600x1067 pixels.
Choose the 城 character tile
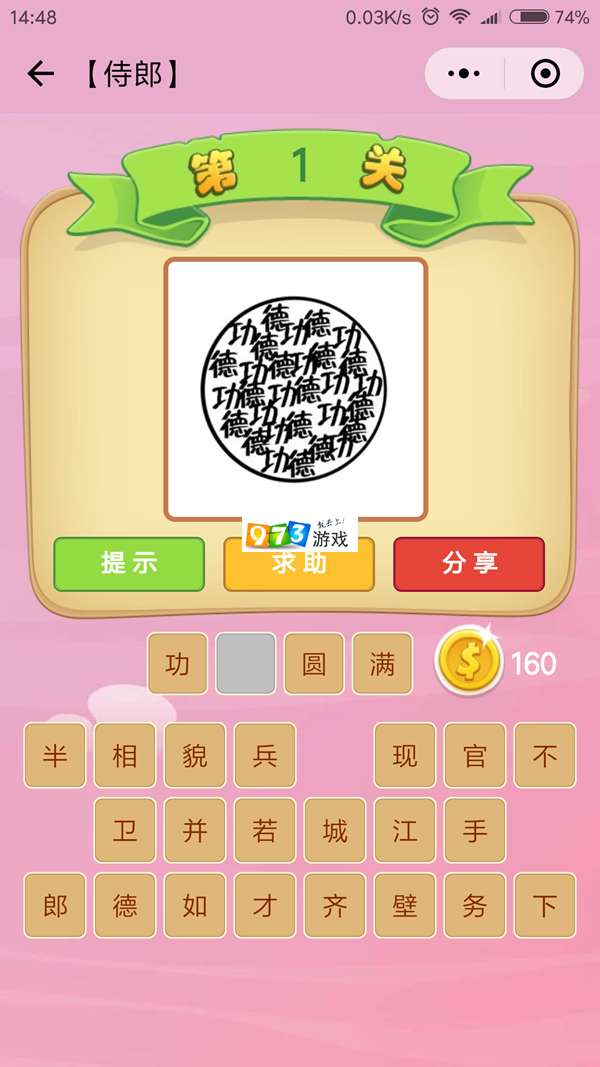point(335,830)
